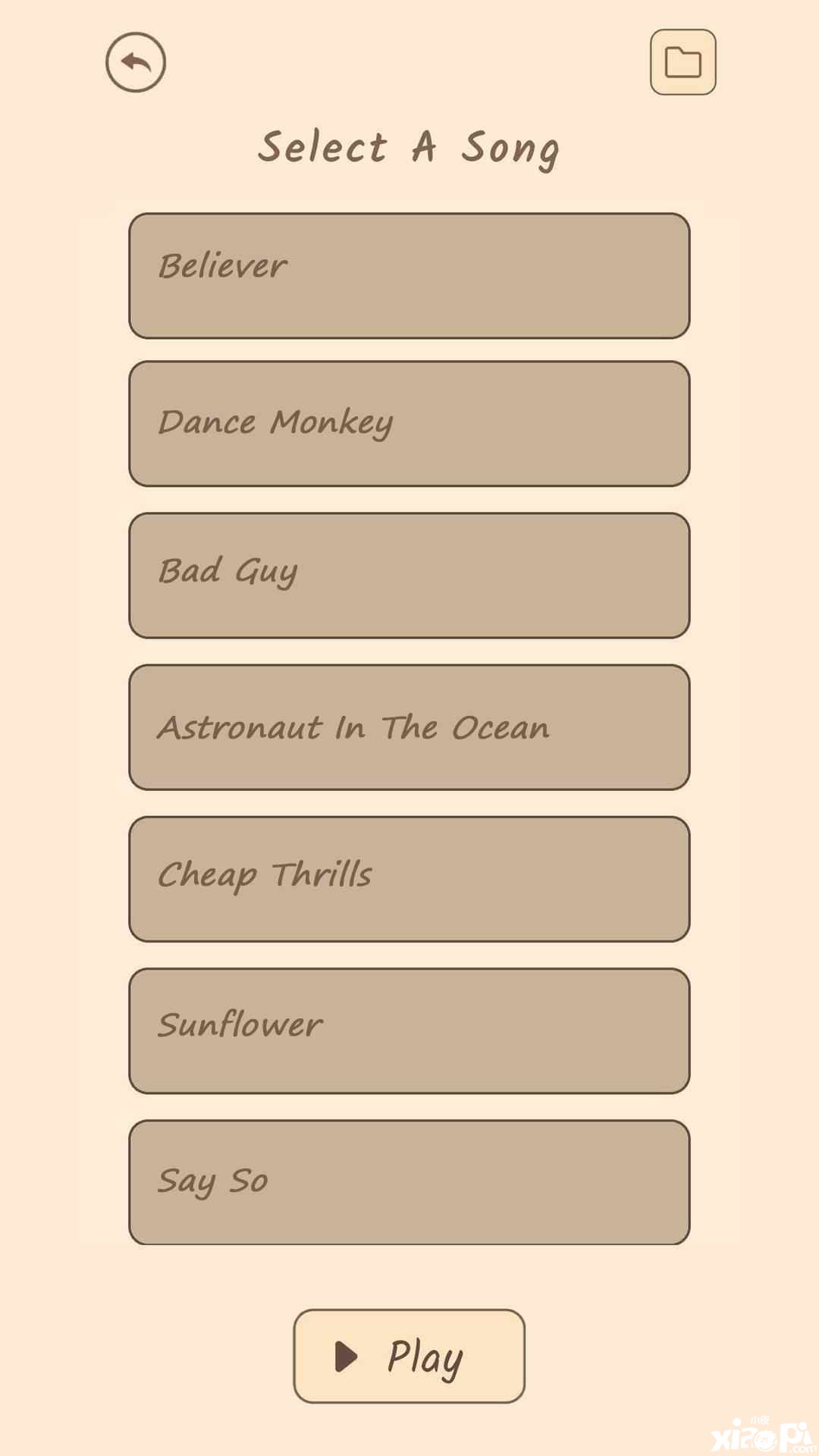Select the song Believer

click(409, 275)
